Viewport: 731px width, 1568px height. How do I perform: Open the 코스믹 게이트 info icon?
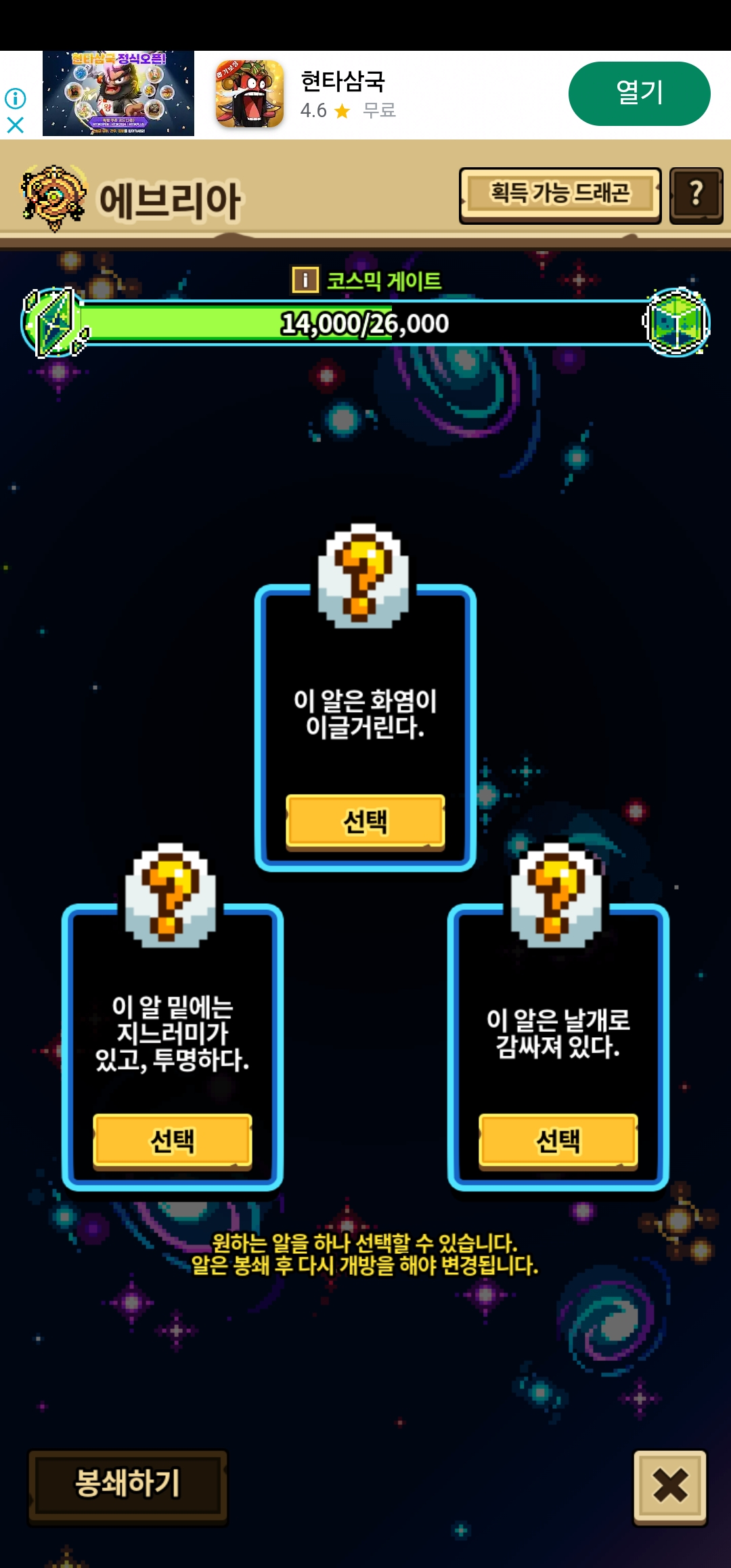(x=305, y=280)
